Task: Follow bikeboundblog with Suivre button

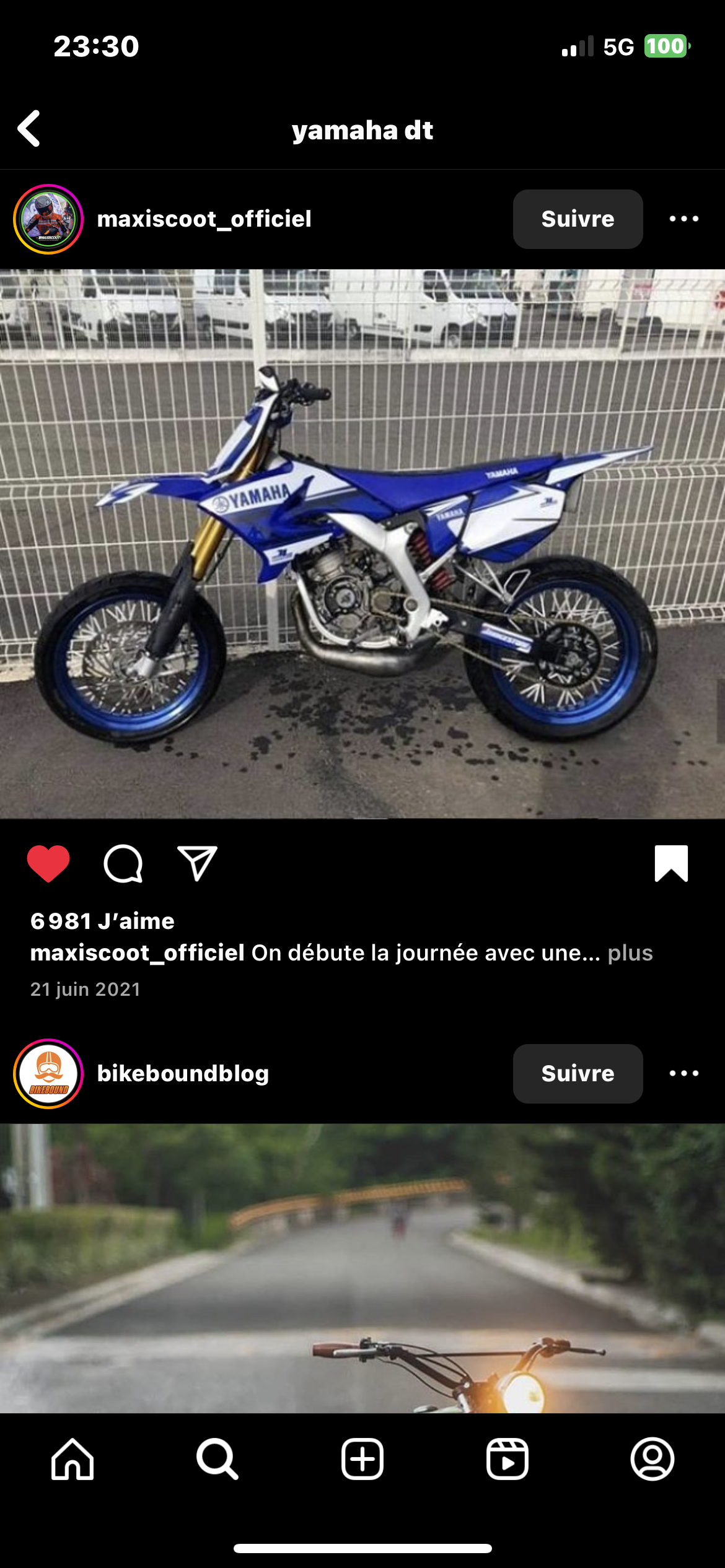Action: click(x=577, y=1074)
